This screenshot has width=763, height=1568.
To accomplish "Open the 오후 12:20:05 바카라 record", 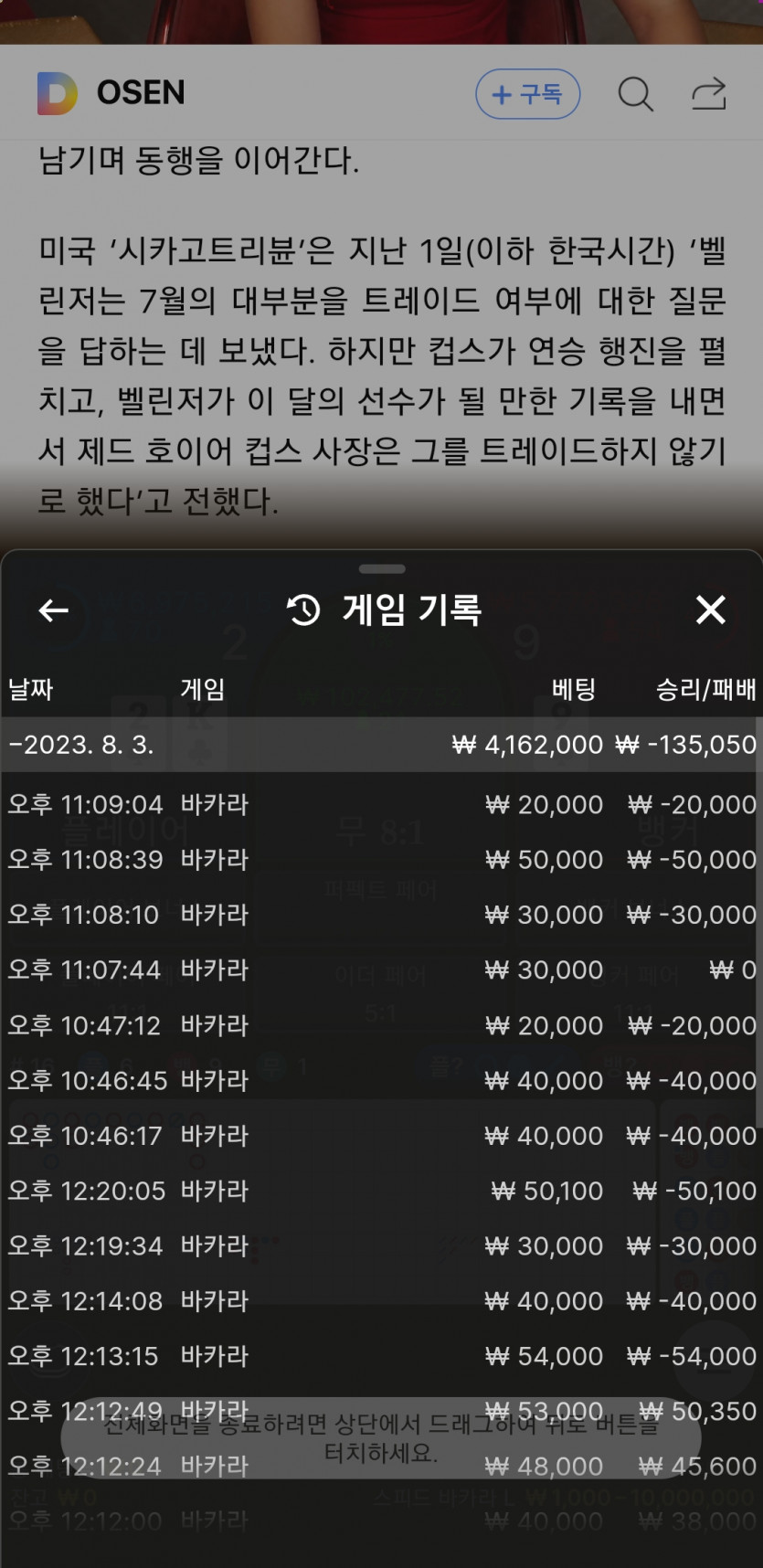I will [x=381, y=1192].
